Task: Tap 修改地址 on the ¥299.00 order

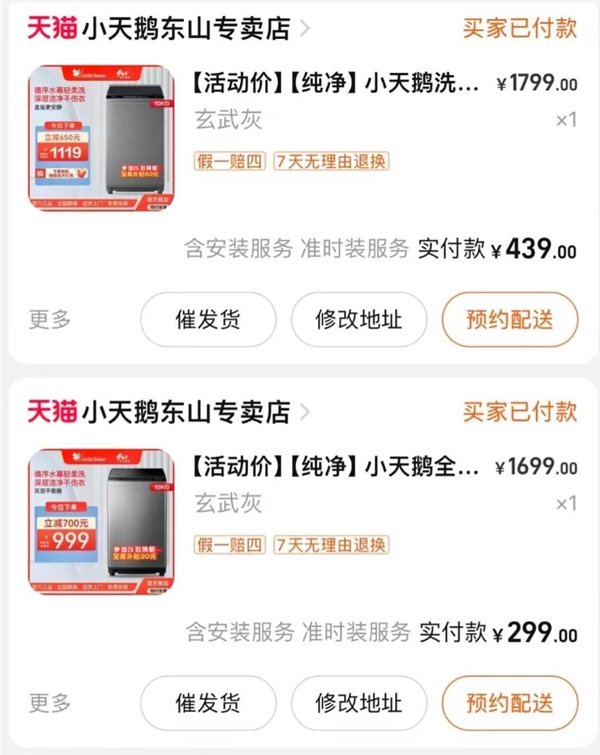Action: [x=358, y=703]
